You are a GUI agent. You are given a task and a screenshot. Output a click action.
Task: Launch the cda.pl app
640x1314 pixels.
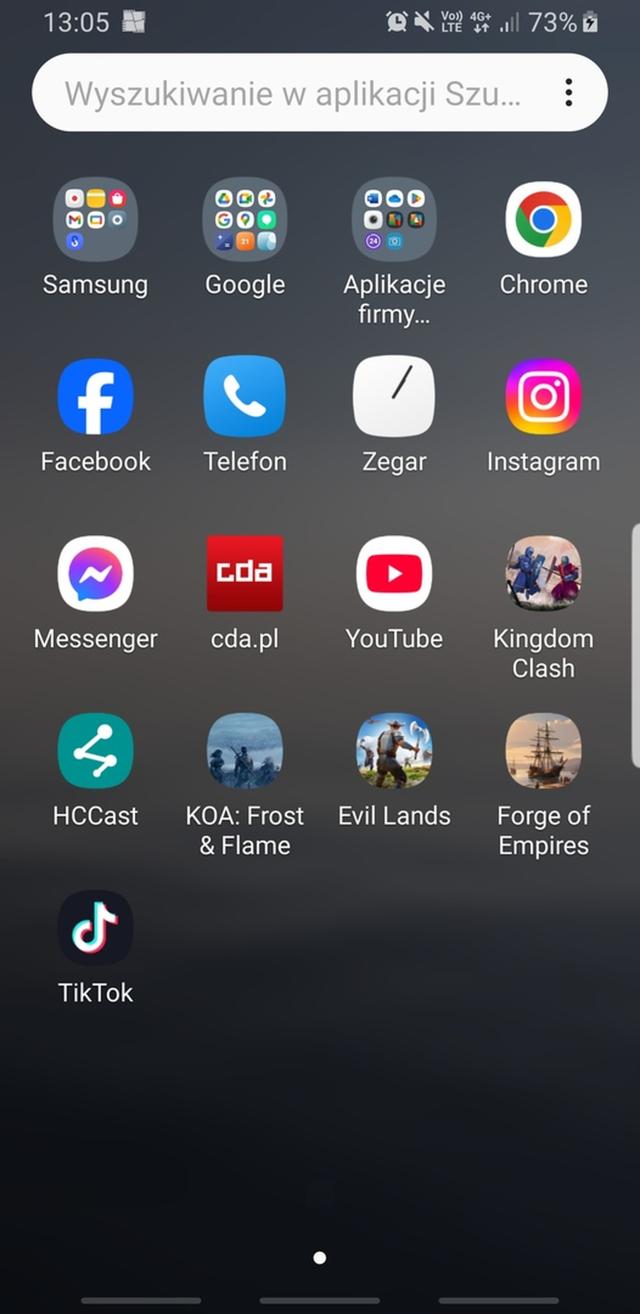click(x=245, y=574)
